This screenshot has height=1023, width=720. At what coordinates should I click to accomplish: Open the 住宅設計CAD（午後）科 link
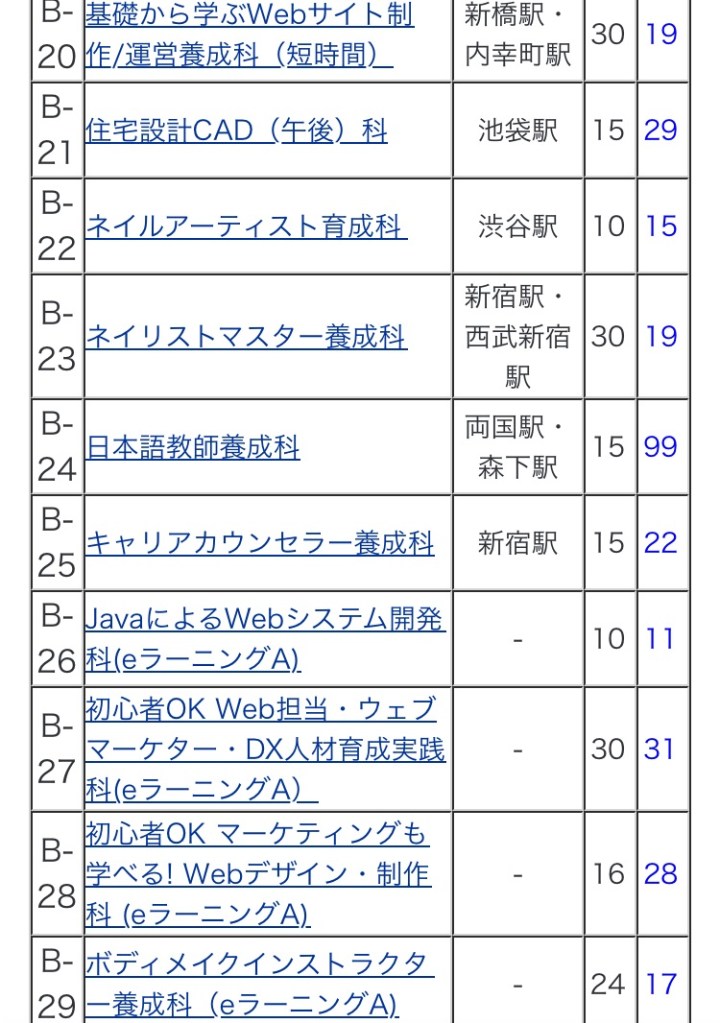point(237,130)
